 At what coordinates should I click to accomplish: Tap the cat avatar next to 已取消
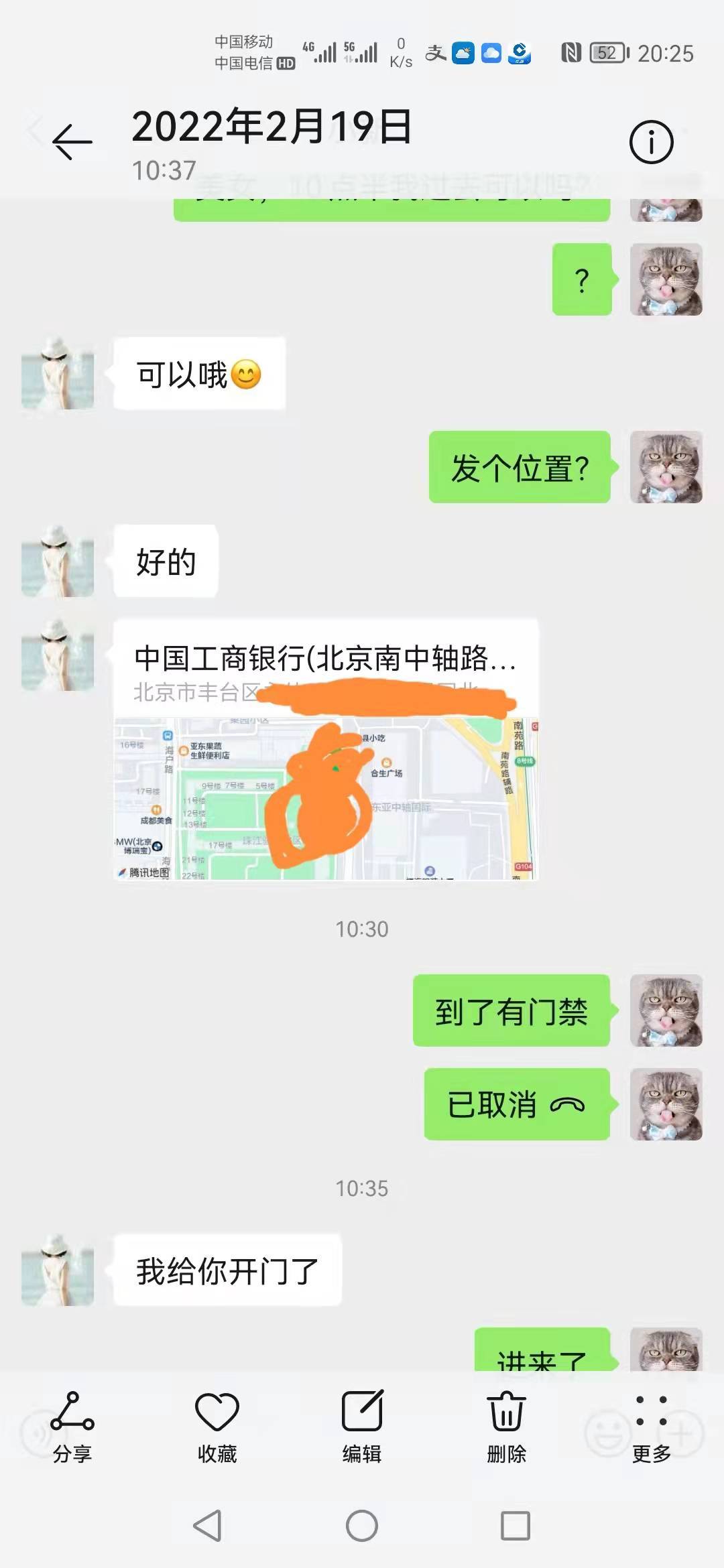pyautogui.click(x=666, y=1106)
